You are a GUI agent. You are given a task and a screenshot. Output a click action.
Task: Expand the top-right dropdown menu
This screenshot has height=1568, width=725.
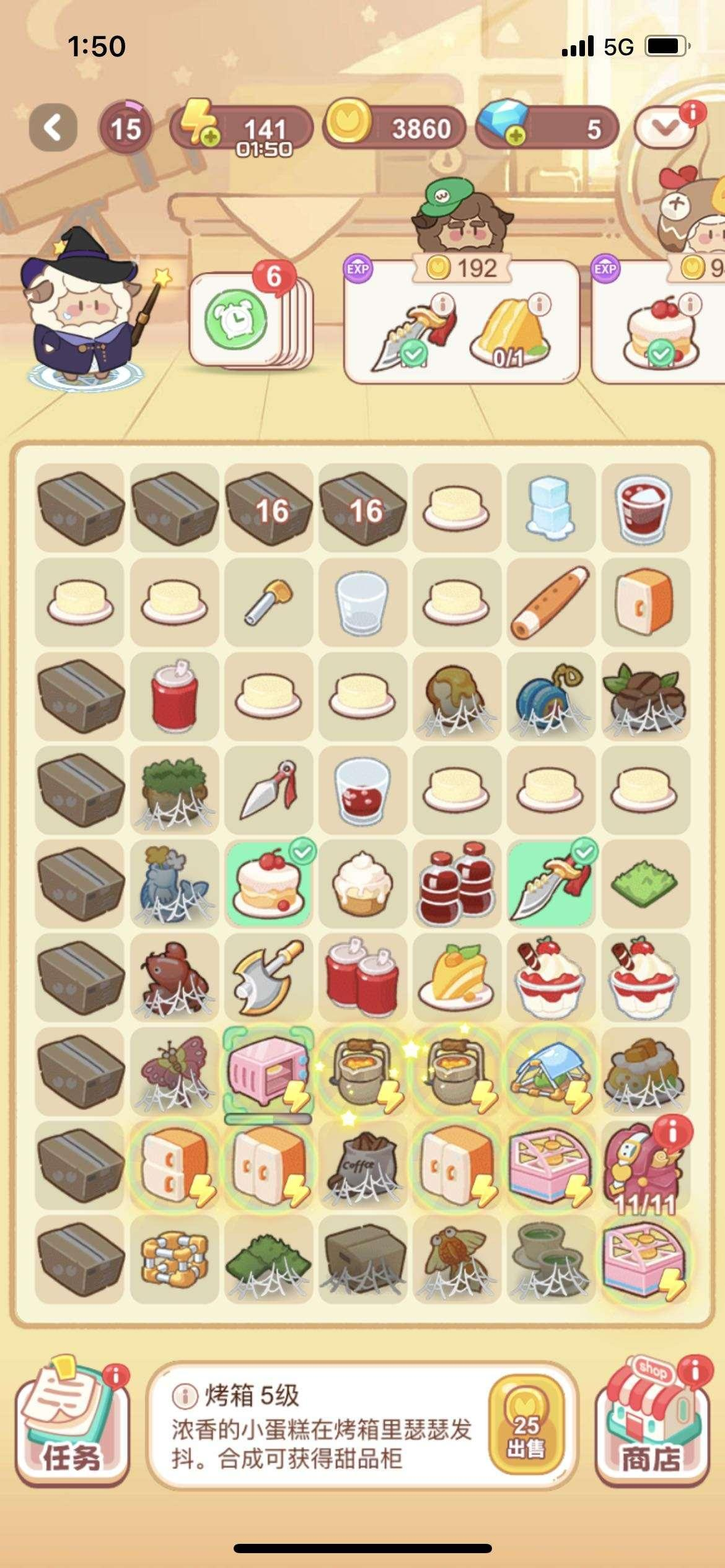point(663,129)
